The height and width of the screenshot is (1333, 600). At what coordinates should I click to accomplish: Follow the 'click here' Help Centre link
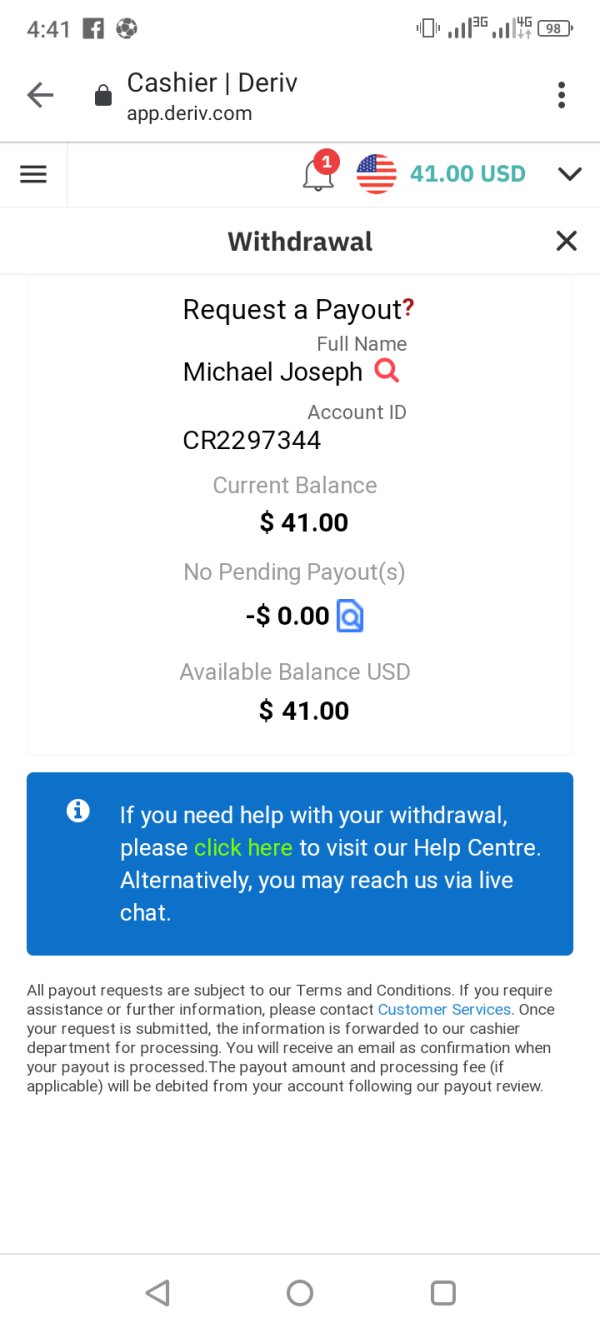[243, 848]
